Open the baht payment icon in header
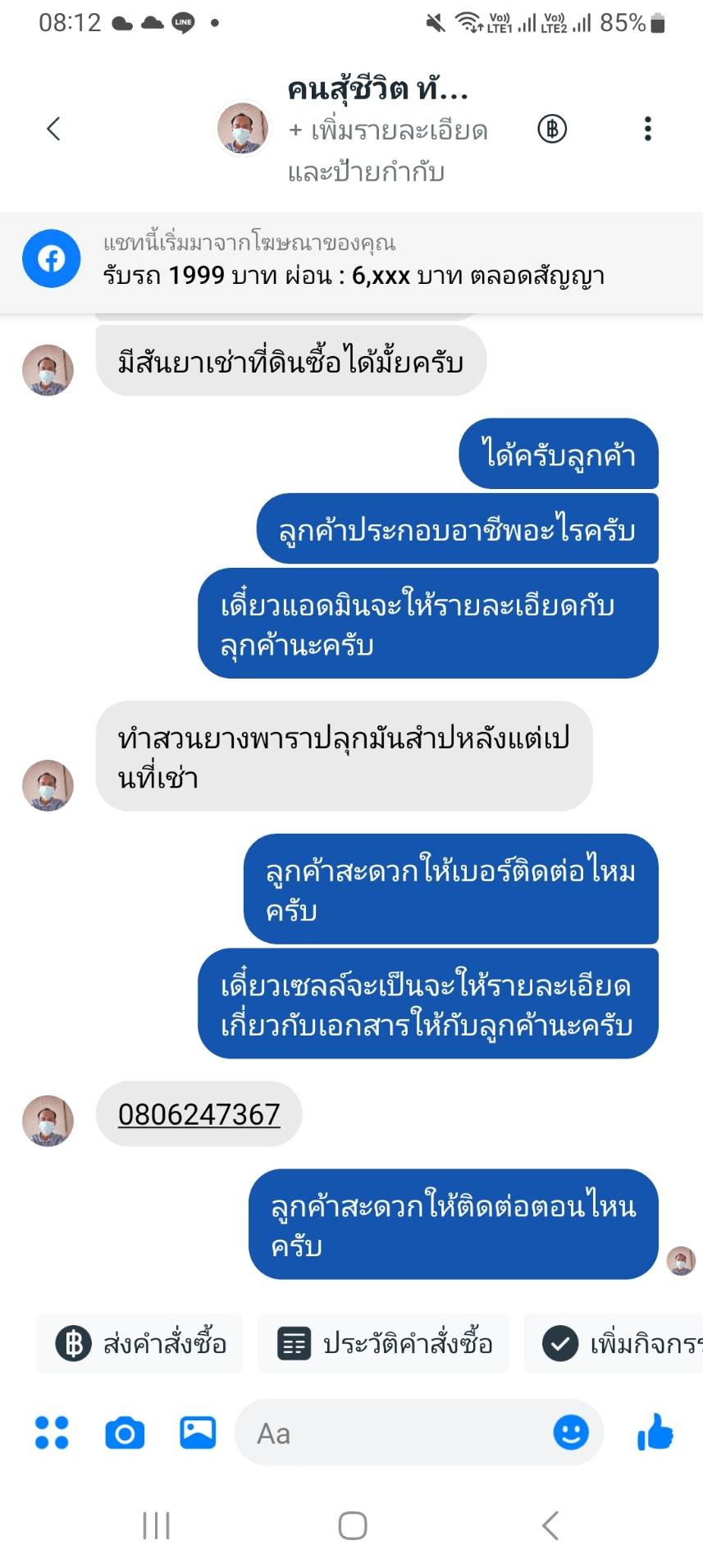The image size is (703, 1568). point(552,129)
